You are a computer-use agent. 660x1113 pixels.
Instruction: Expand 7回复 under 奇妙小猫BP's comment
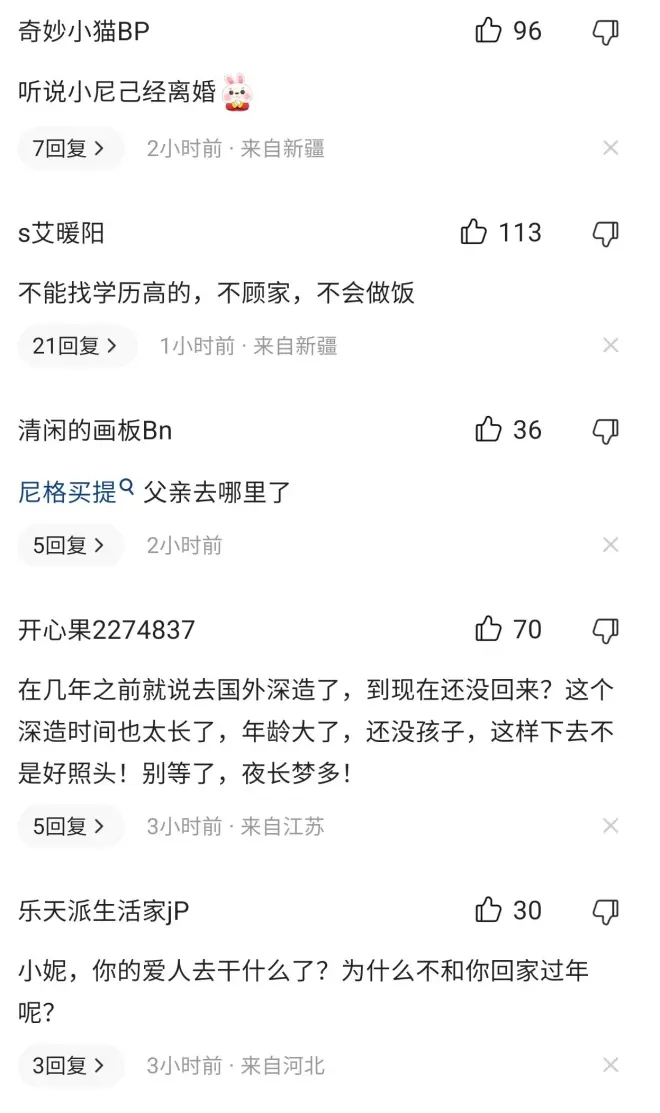tap(69, 149)
